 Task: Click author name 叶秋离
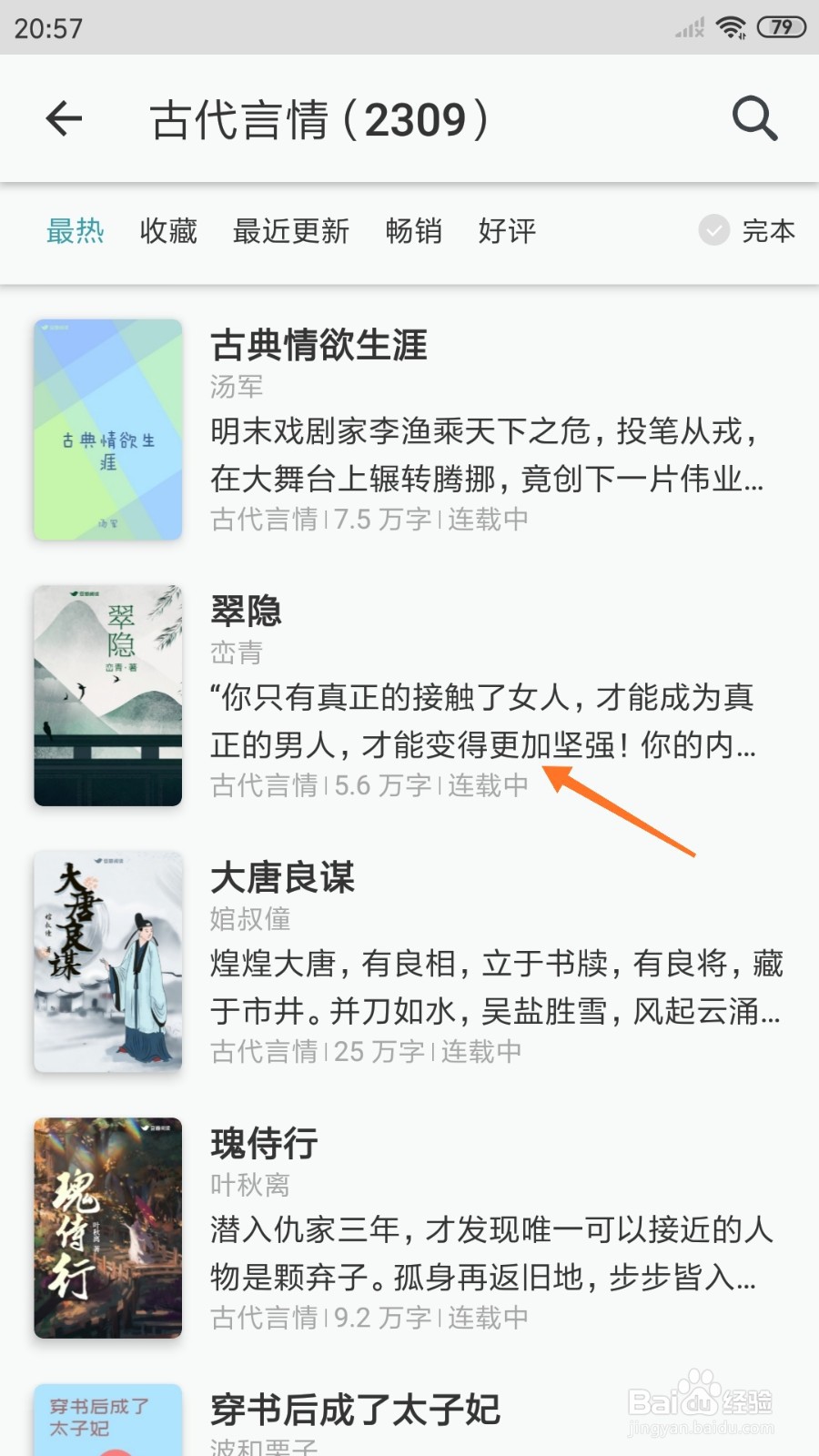250,1185
